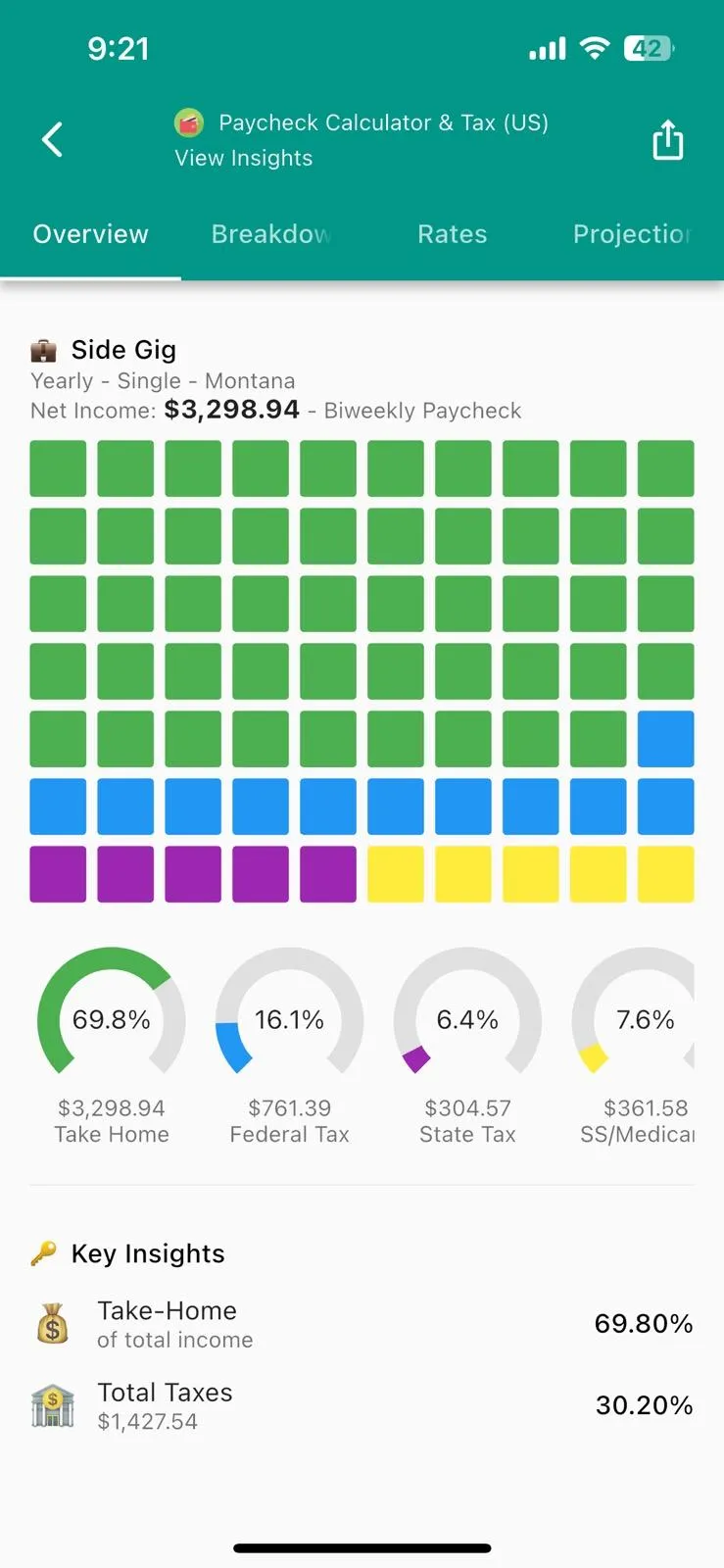The height and width of the screenshot is (1568, 724).
Task: Tap the Federal Tax gauge showing 16.1%
Action: coord(289,1020)
